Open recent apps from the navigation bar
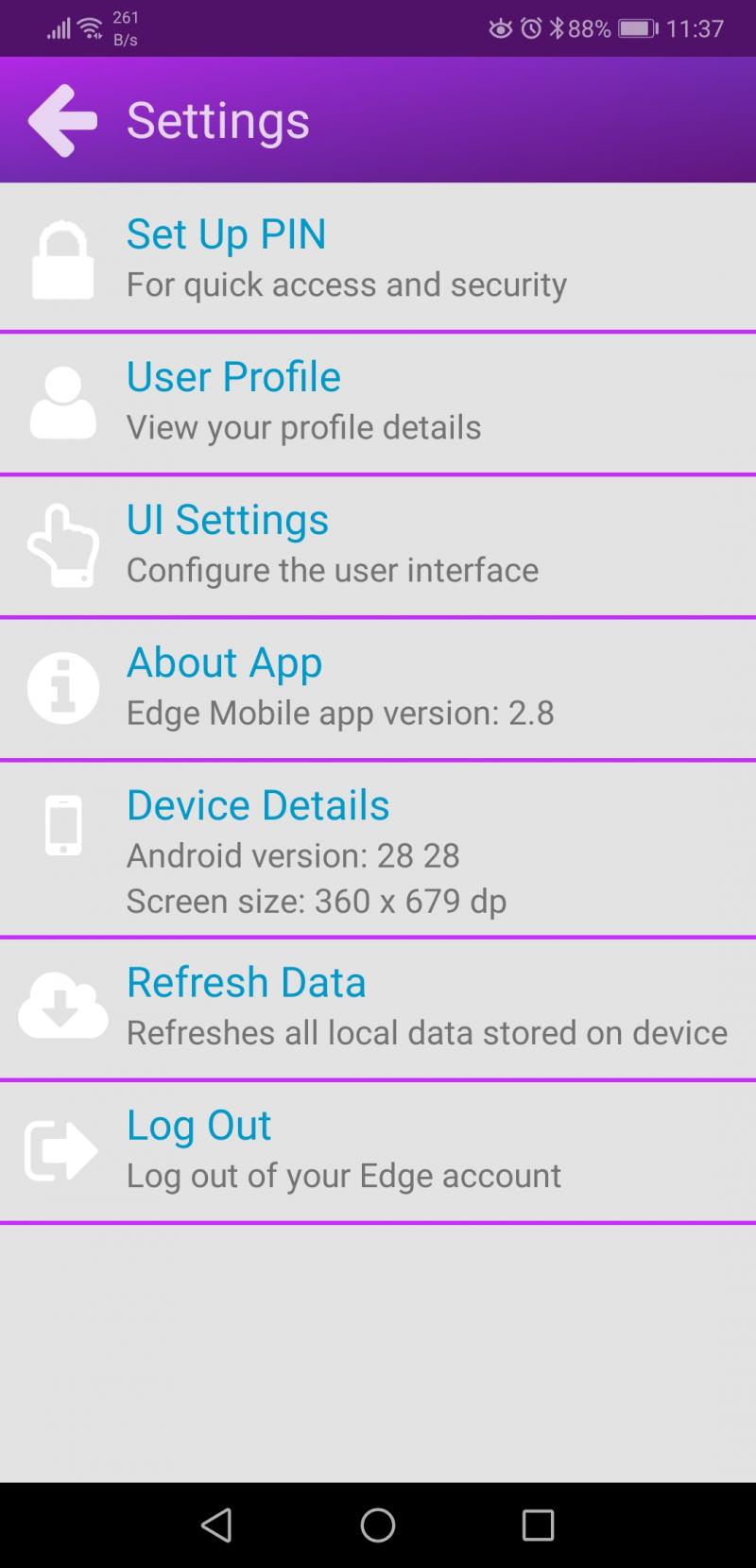The height and width of the screenshot is (1568, 756). coord(538,1525)
